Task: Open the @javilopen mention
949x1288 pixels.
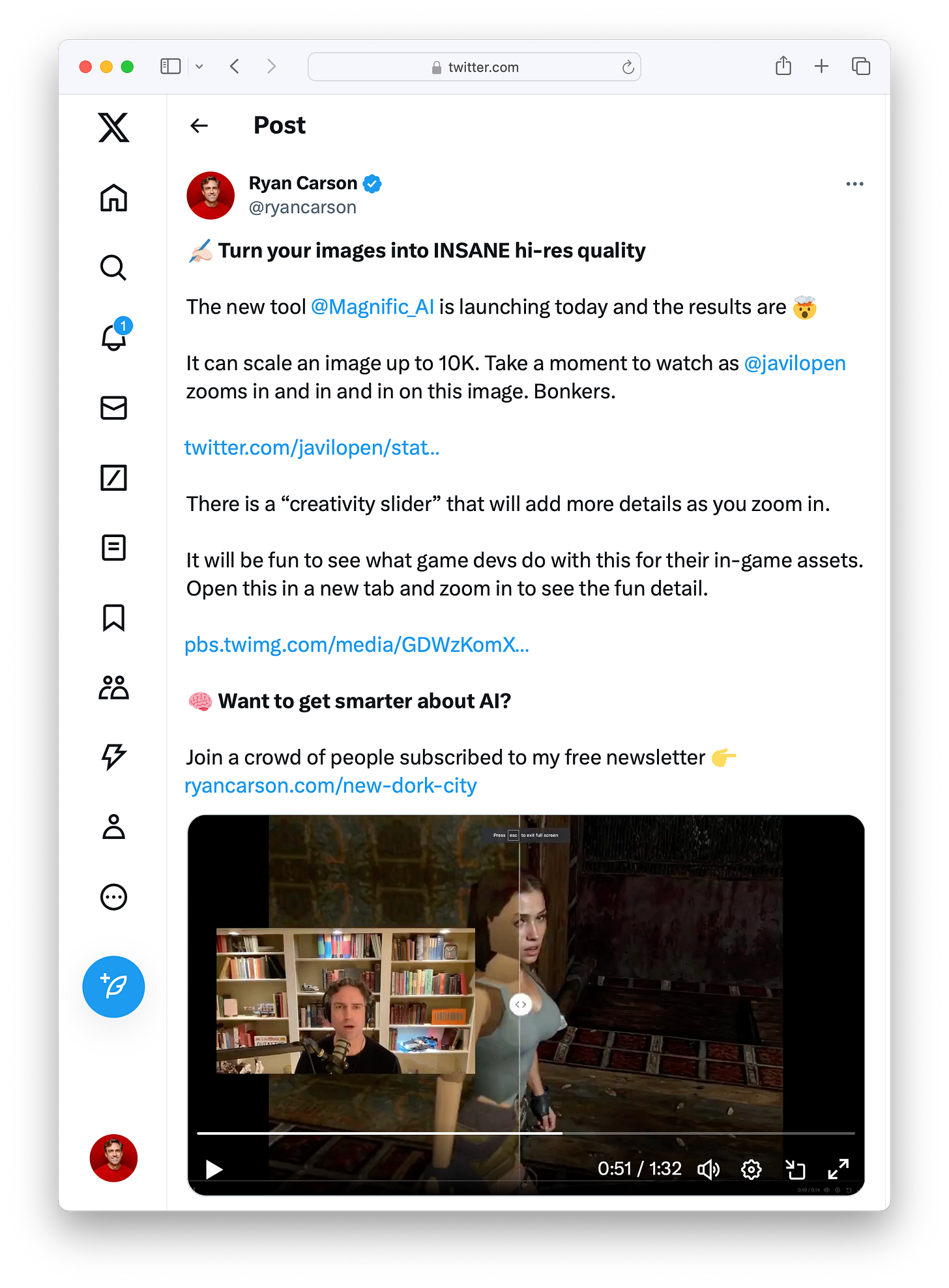Action: click(795, 363)
